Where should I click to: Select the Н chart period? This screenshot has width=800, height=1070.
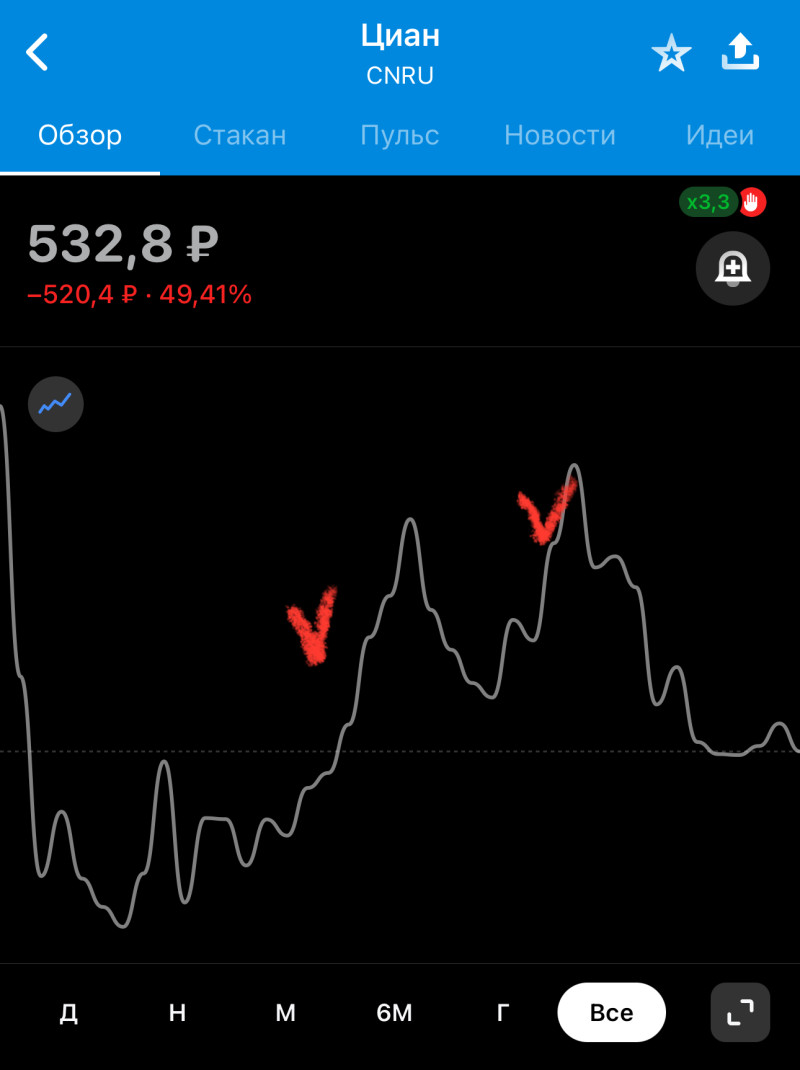click(x=177, y=1013)
